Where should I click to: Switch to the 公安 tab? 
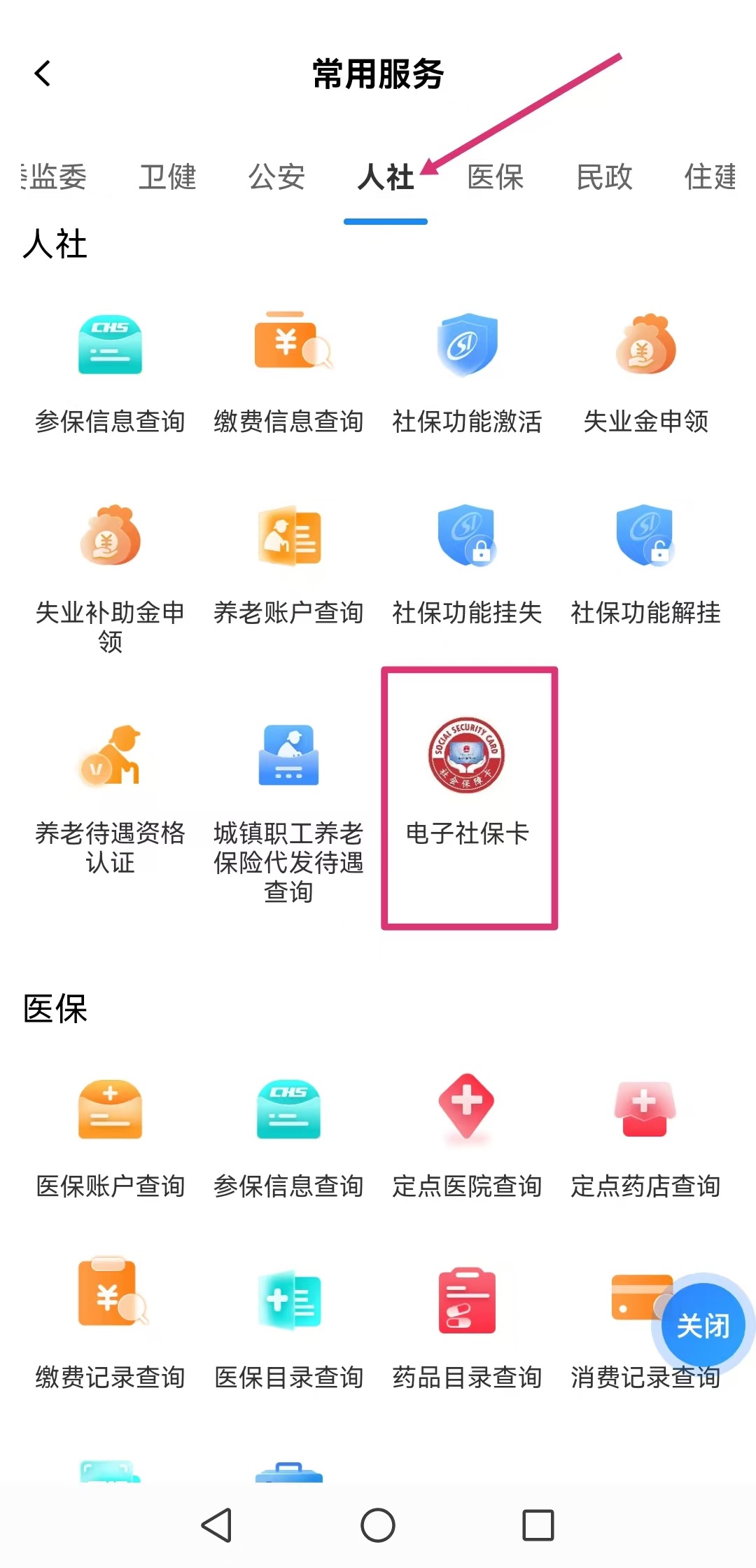pyautogui.click(x=276, y=176)
